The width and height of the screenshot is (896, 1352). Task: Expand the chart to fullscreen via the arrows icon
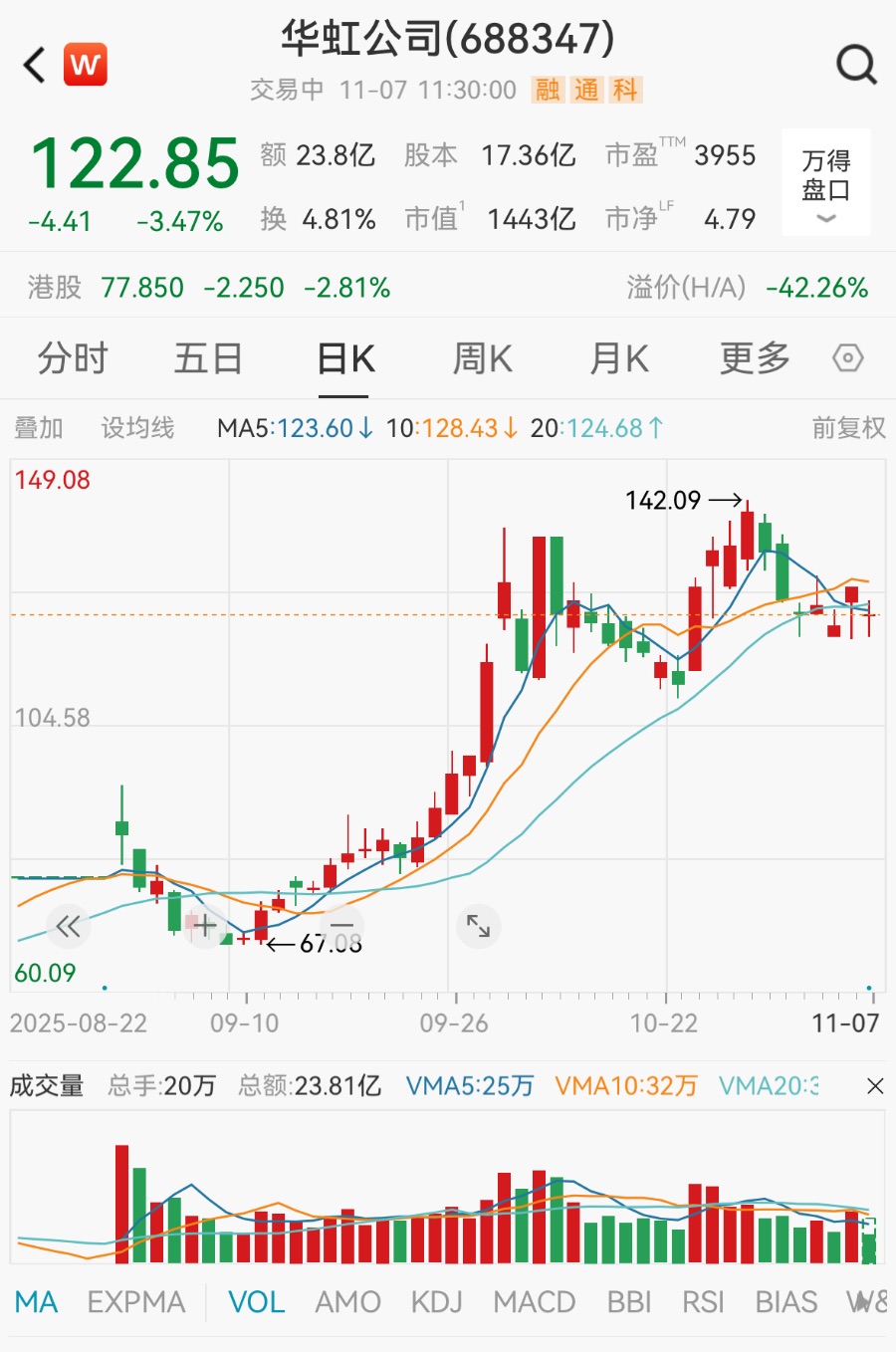pos(477,926)
